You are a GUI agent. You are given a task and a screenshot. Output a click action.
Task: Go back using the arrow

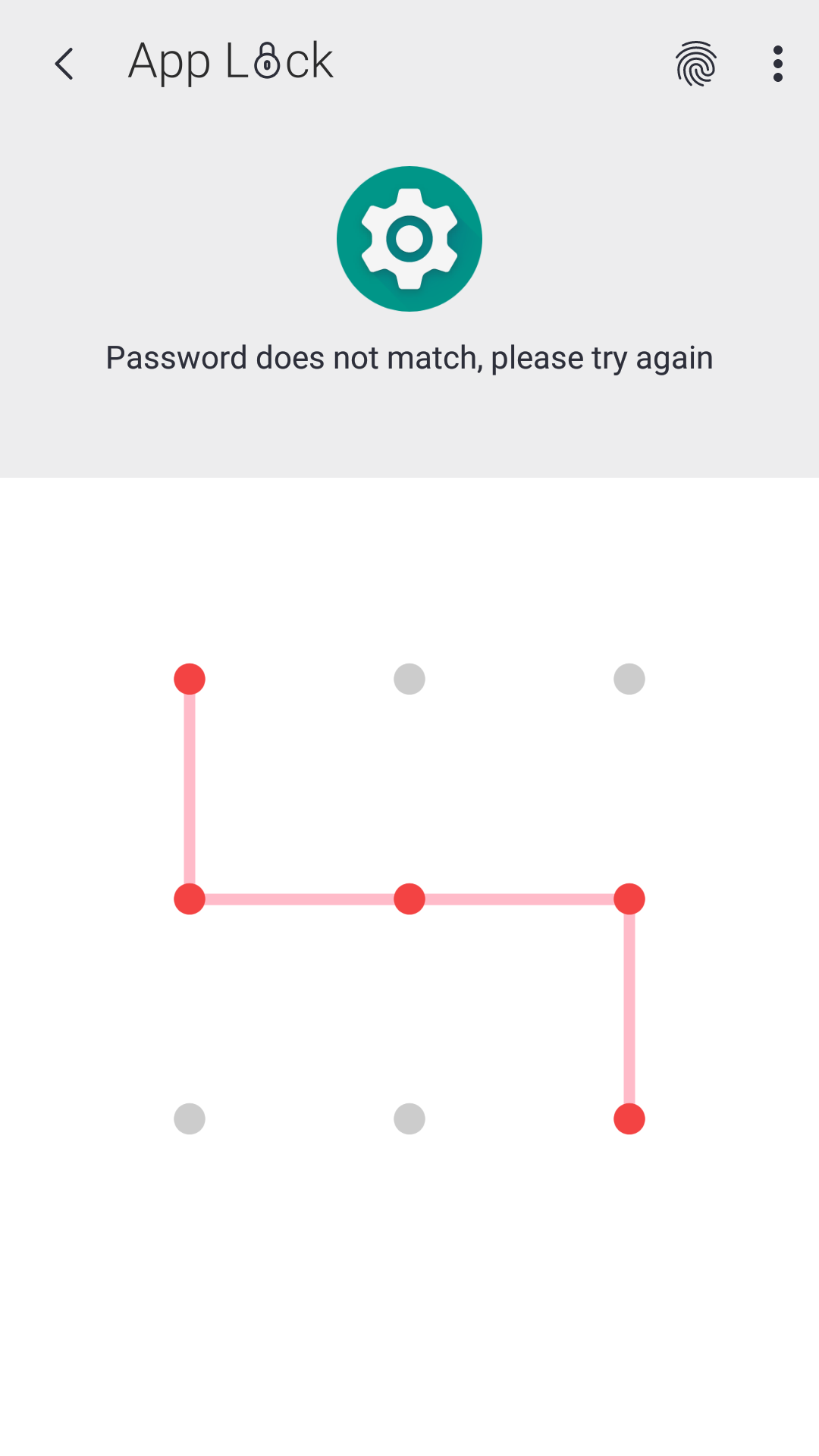[64, 64]
